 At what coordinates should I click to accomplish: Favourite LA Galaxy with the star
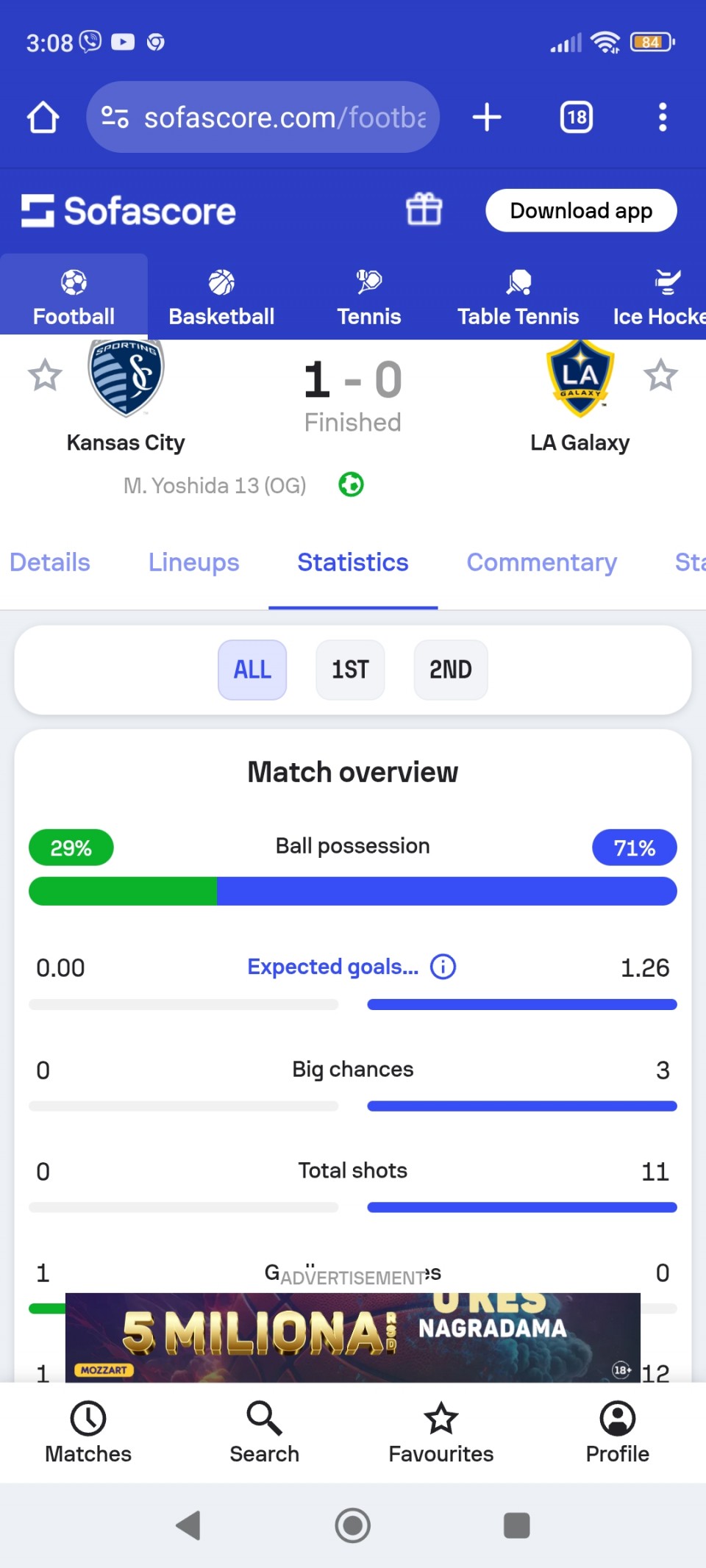click(x=660, y=376)
